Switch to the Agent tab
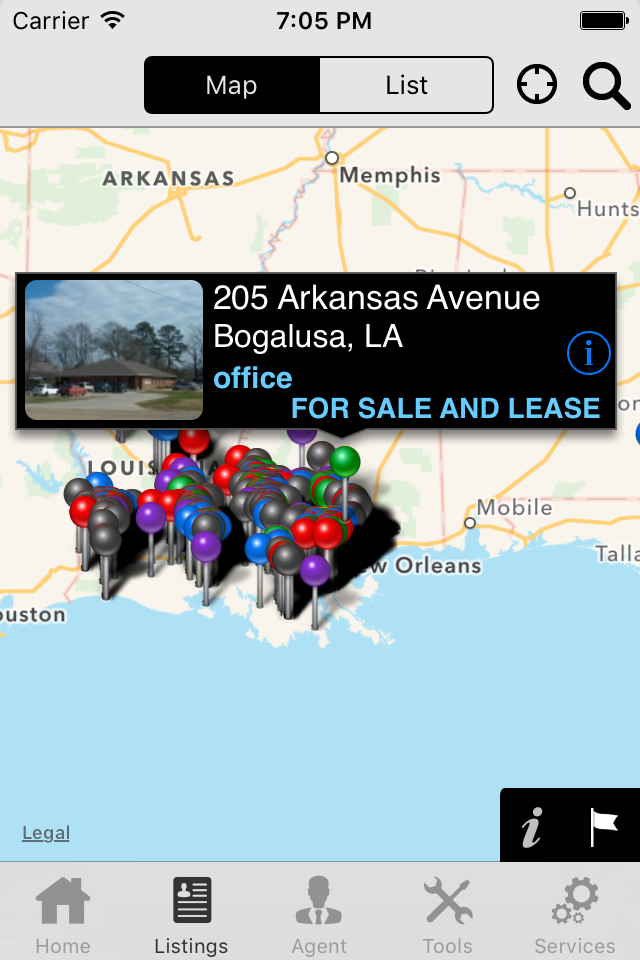The height and width of the screenshot is (960, 640). point(319,914)
